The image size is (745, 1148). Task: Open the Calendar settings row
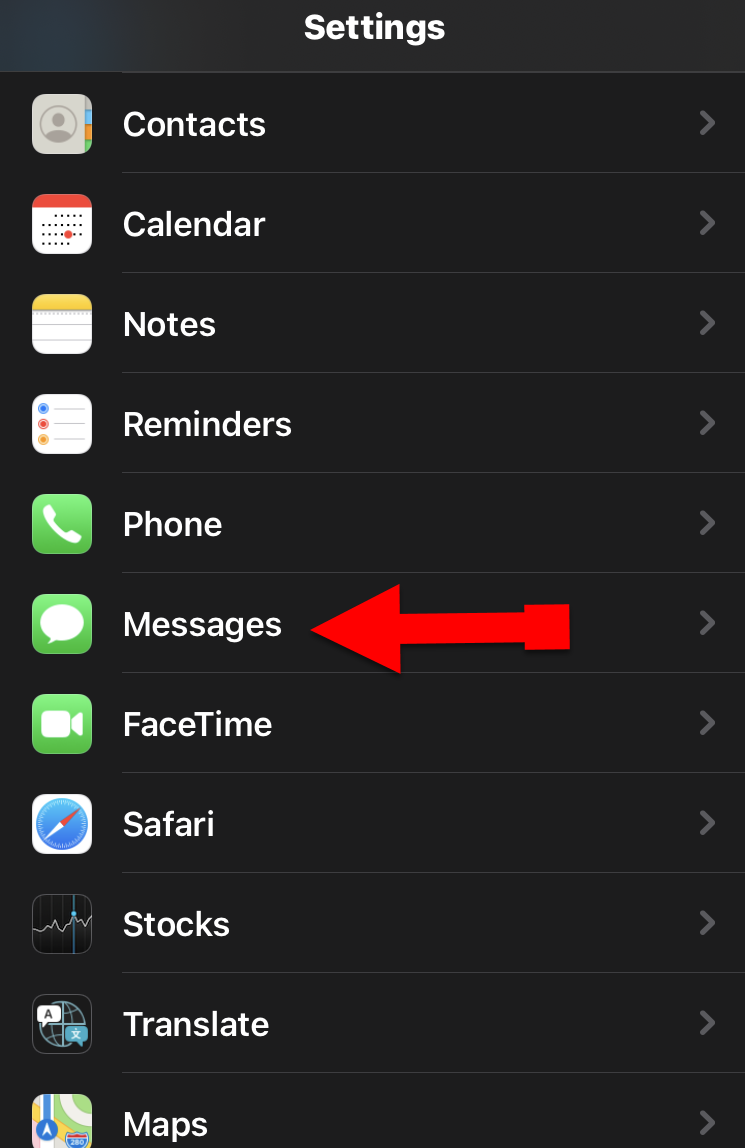(x=194, y=224)
